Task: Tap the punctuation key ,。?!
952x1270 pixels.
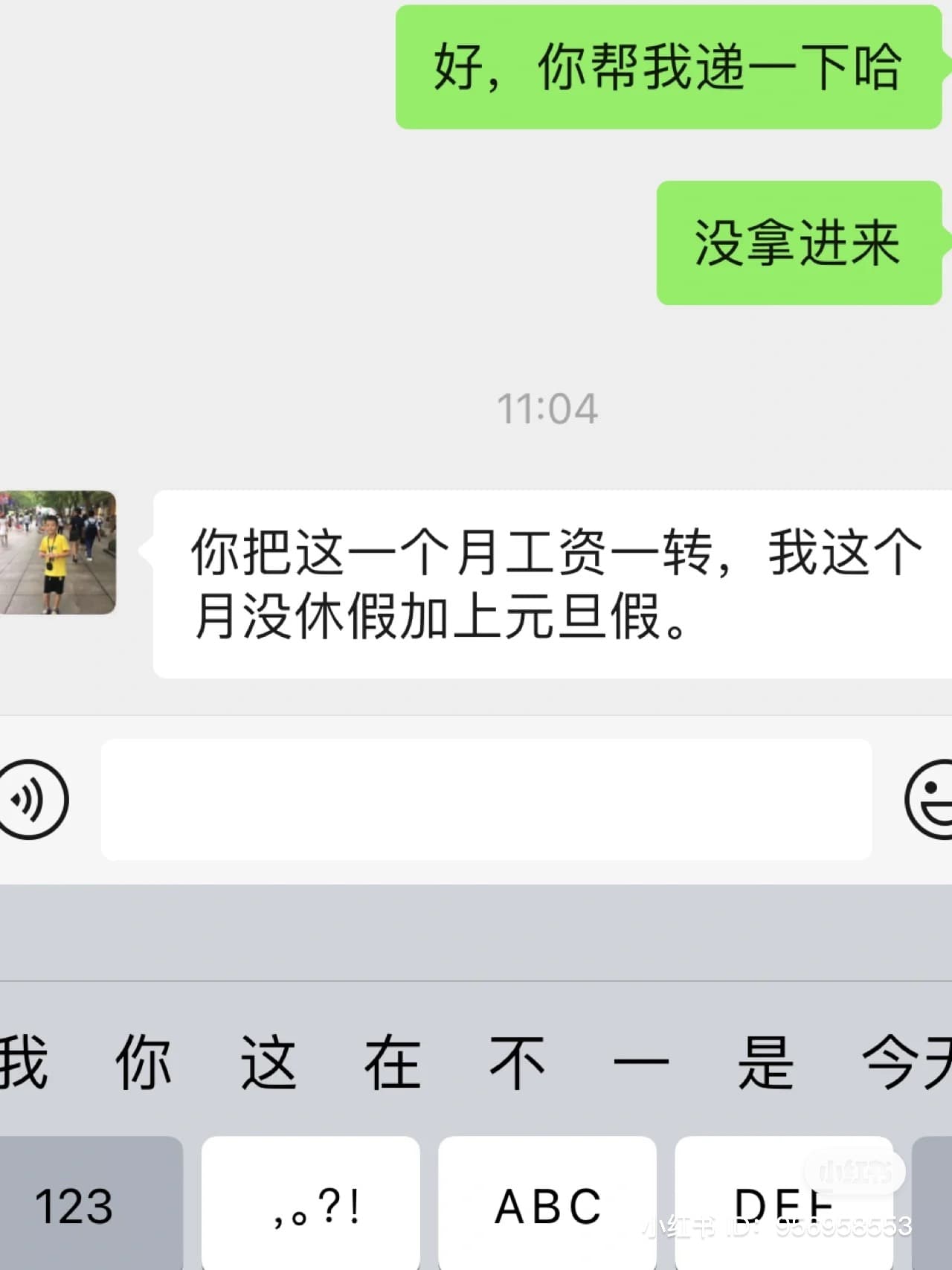Action: (x=311, y=1205)
